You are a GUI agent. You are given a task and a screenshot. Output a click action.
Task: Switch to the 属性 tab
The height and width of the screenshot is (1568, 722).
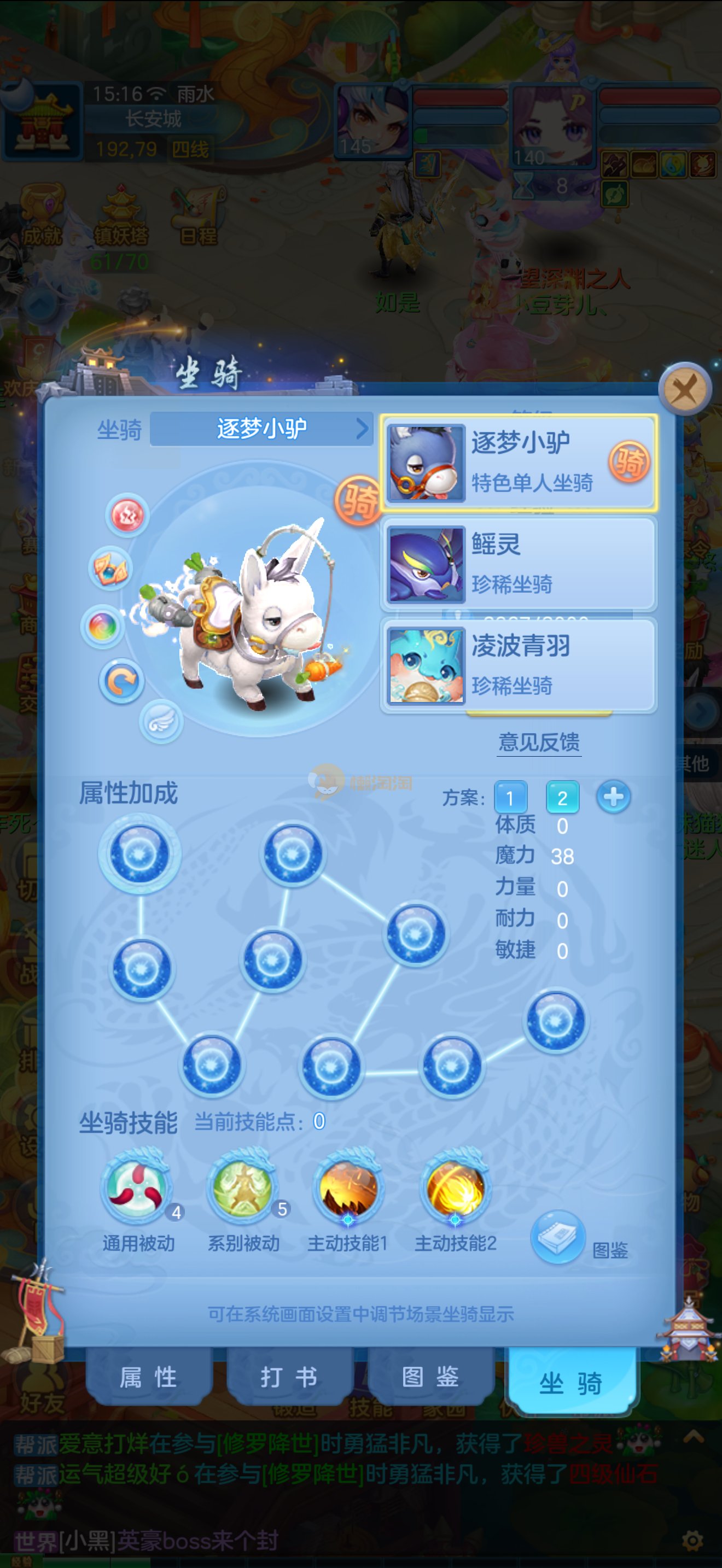pyautogui.click(x=149, y=1378)
